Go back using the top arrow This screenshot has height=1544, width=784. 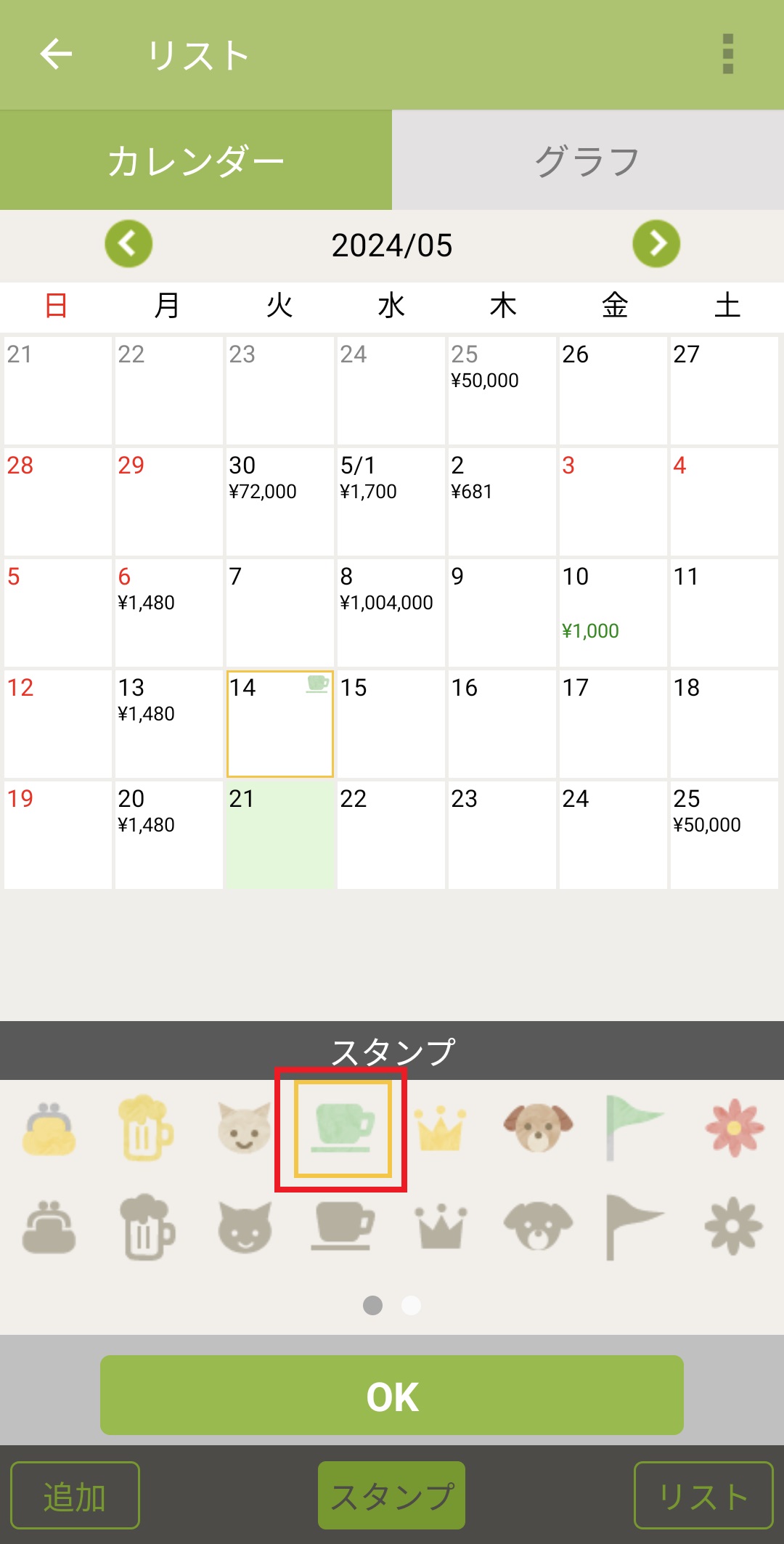pyautogui.click(x=56, y=54)
